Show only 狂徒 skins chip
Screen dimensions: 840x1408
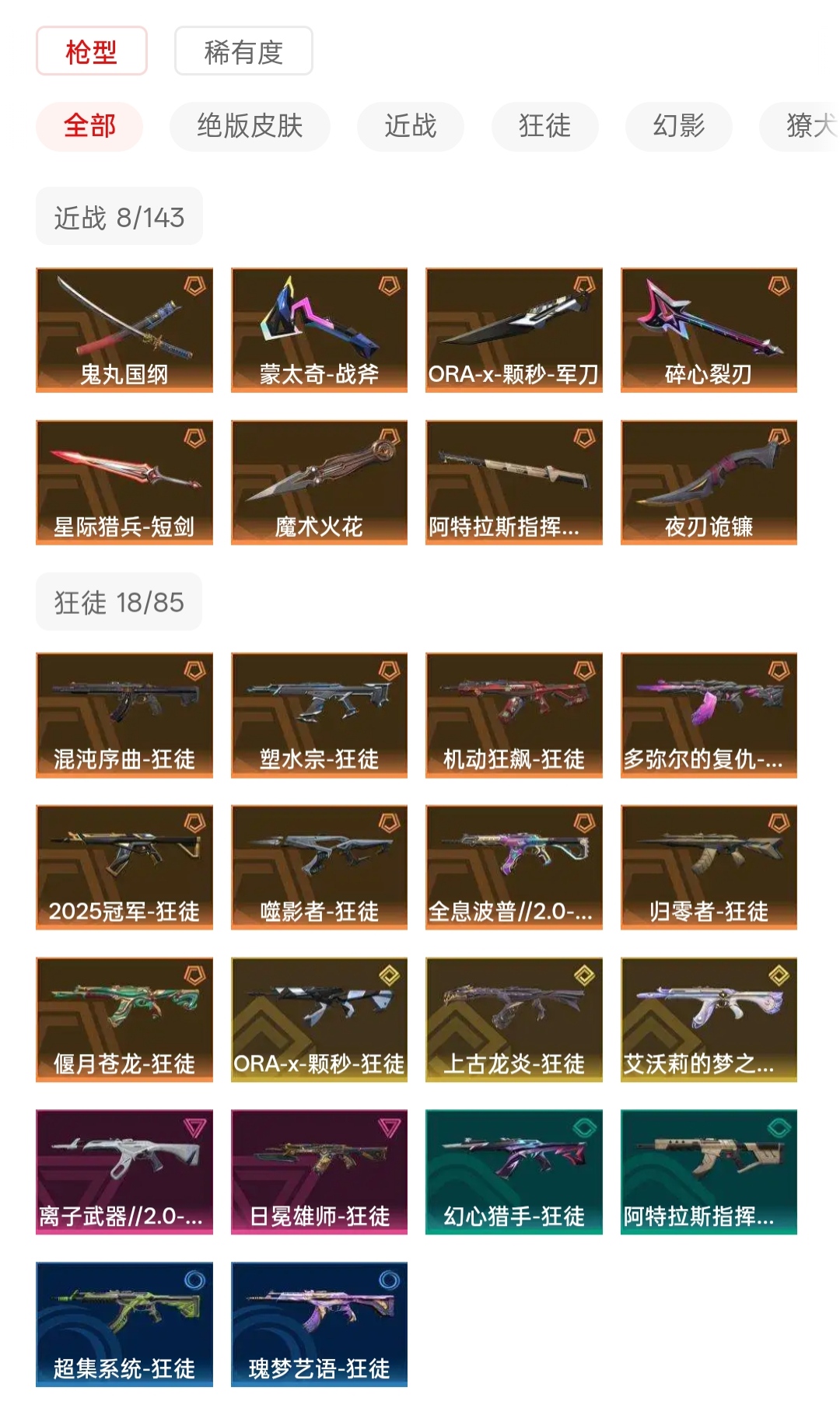[544, 126]
